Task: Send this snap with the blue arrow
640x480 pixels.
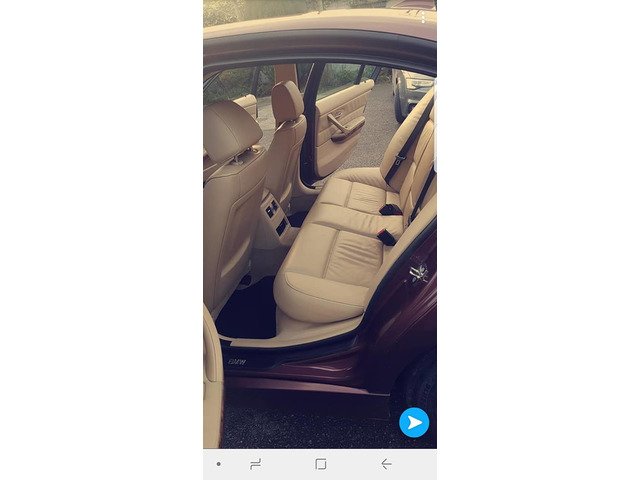Action: click(414, 422)
